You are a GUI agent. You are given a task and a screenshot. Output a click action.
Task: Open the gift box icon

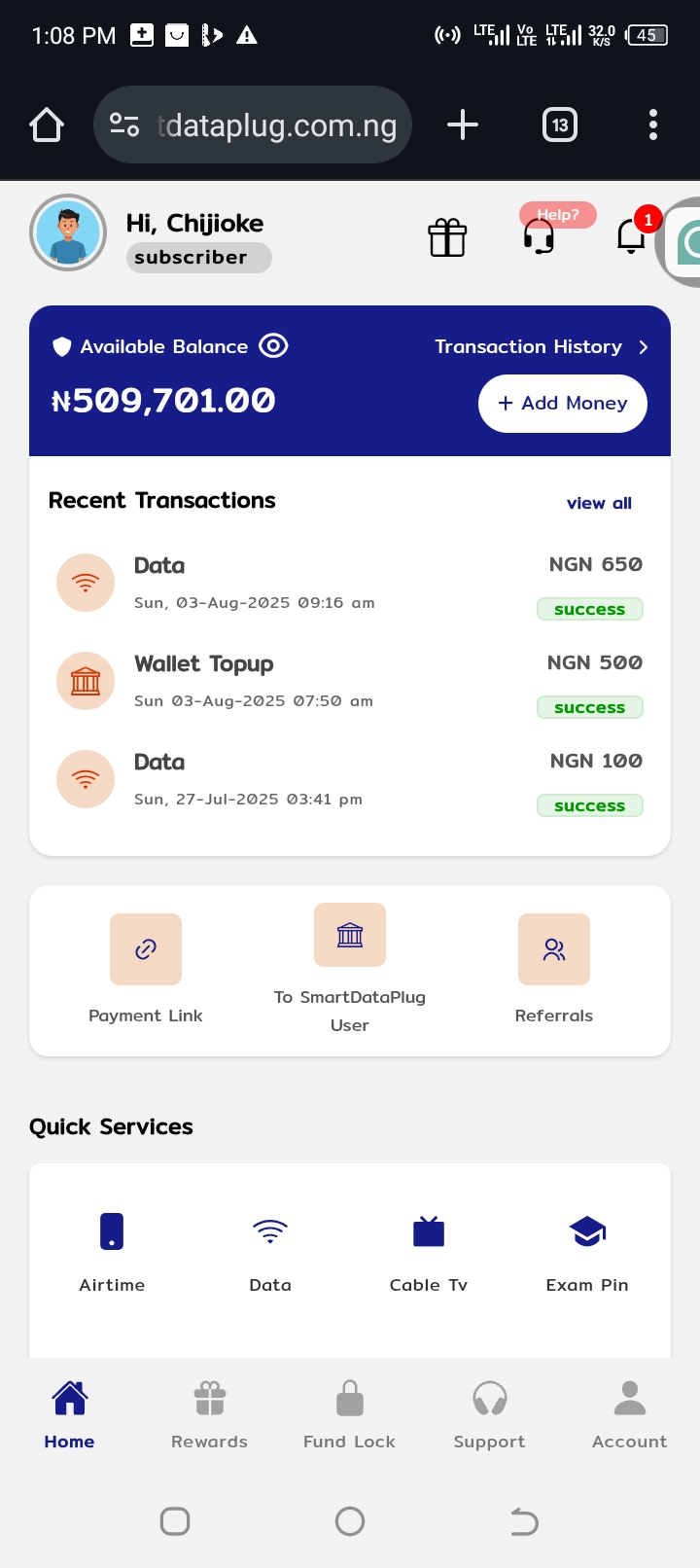(447, 237)
